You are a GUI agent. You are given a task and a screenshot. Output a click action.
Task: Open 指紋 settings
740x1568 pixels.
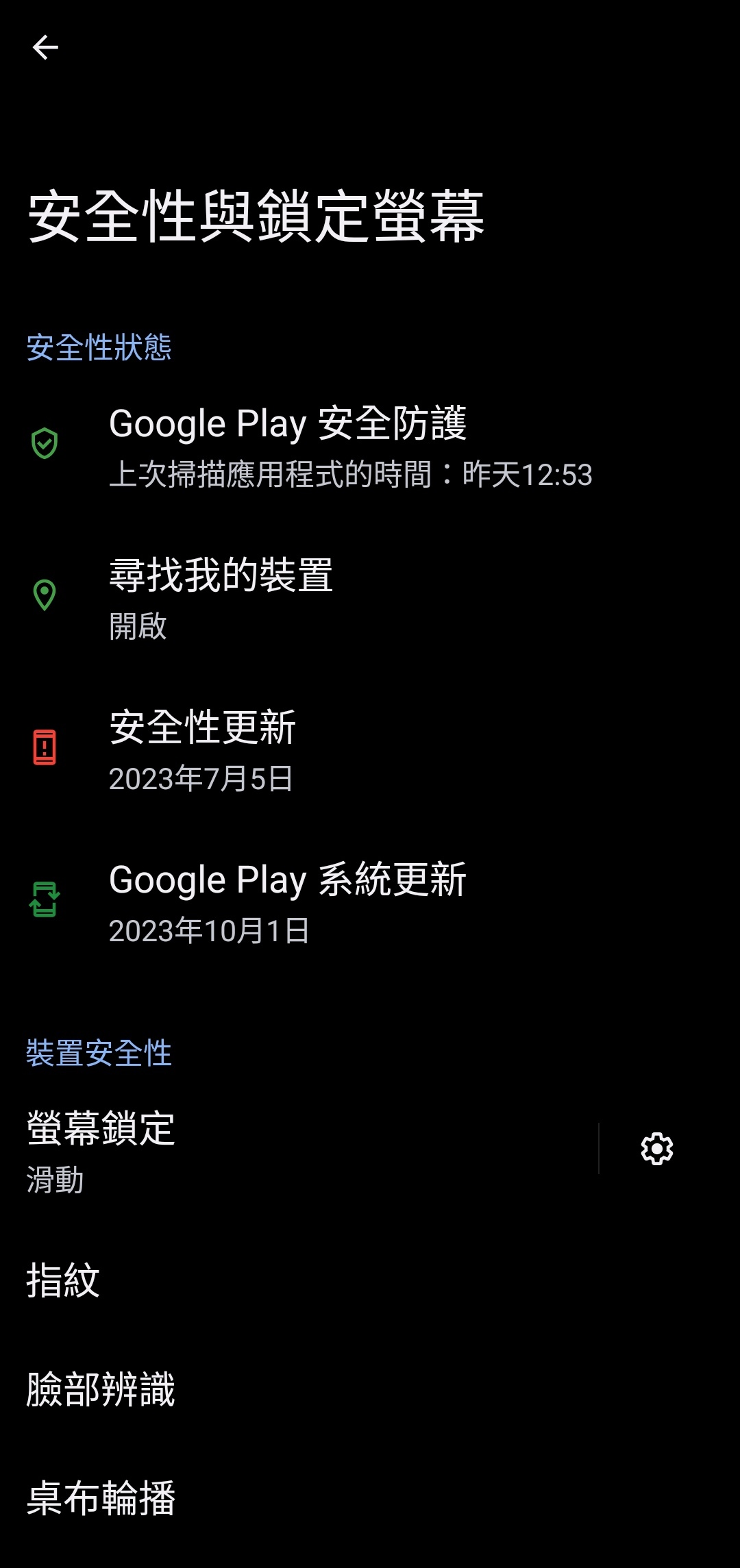370,1280
